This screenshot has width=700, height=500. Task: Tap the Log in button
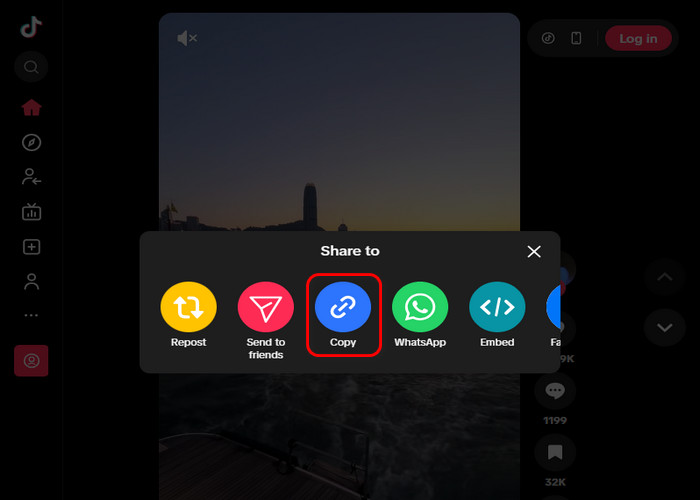tap(638, 38)
